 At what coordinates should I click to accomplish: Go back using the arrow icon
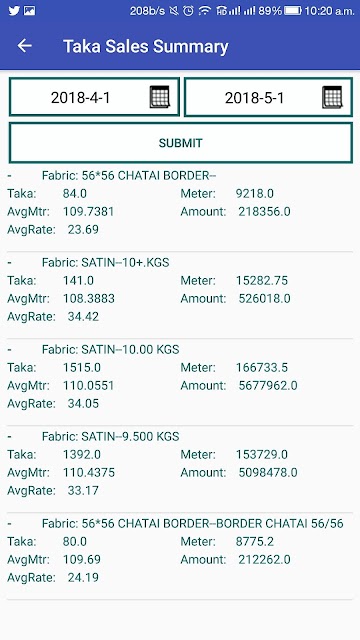(24, 46)
